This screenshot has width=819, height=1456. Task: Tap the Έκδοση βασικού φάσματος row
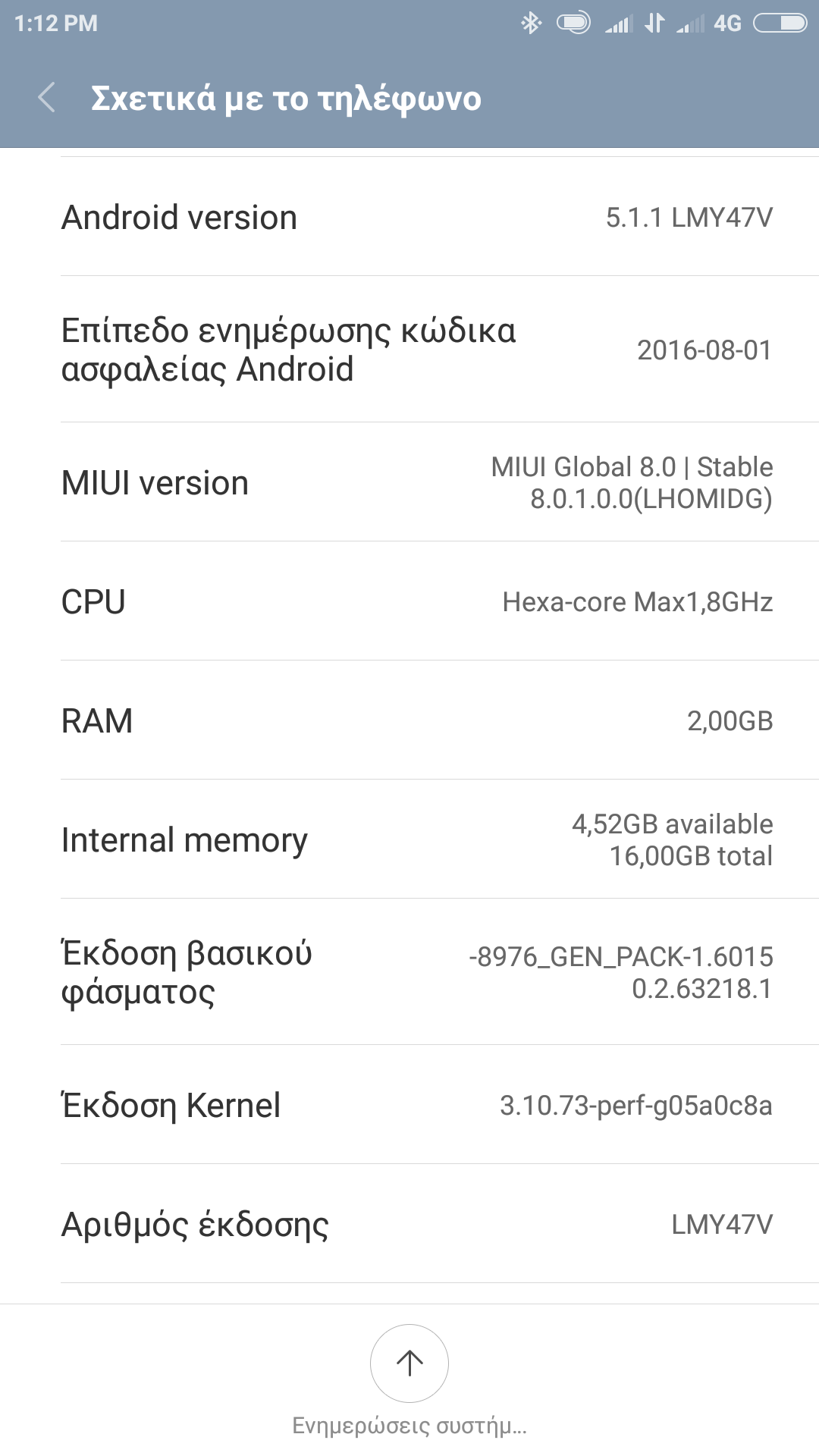pyautogui.click(x=409, y=972)
